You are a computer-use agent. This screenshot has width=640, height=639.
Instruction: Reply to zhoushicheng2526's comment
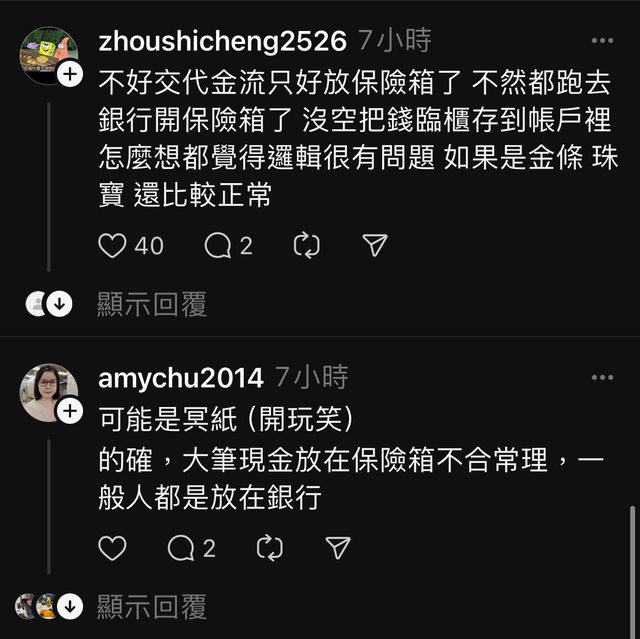coord(218,245)
